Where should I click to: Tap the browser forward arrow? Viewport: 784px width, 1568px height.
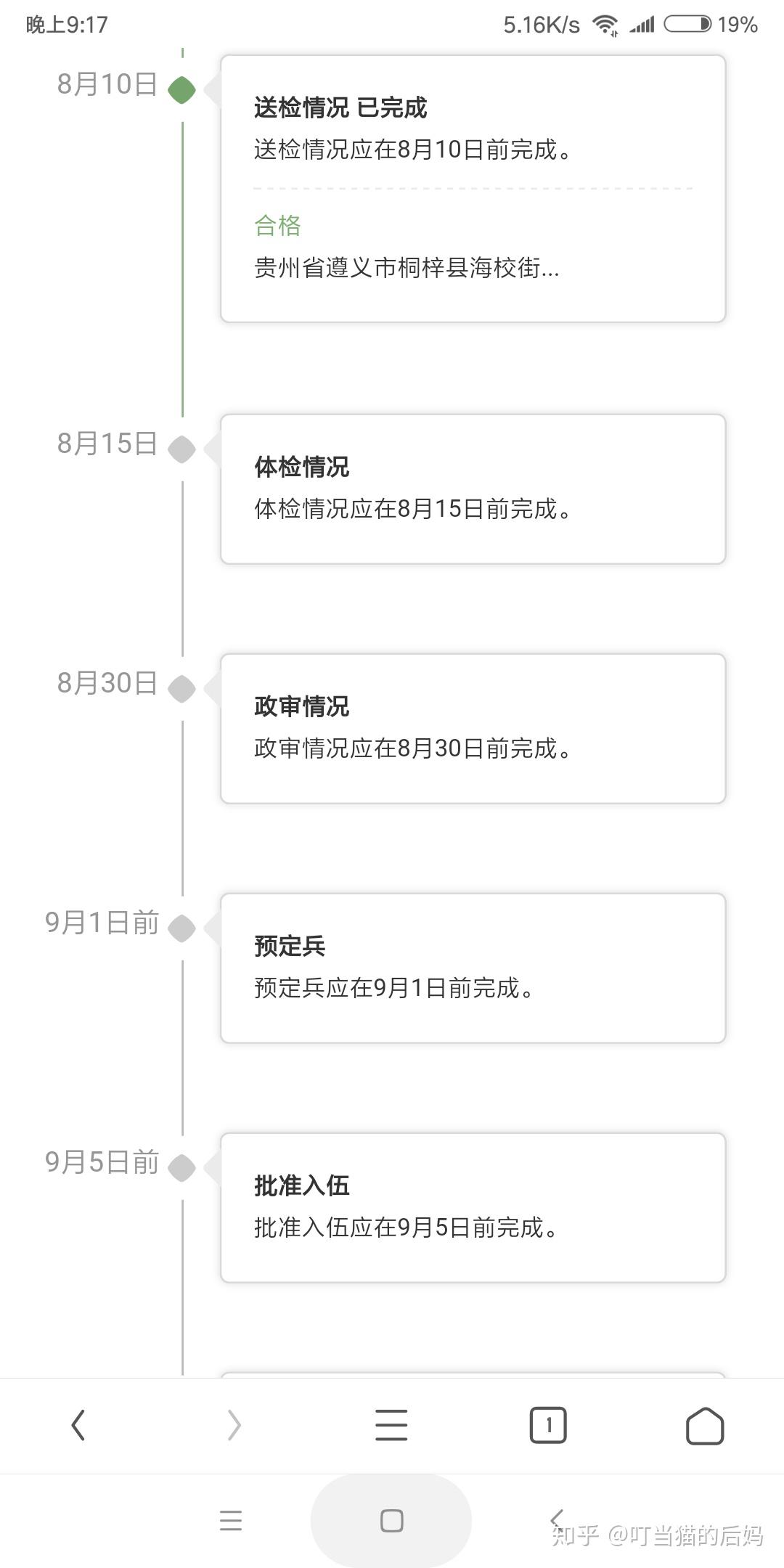coord(232,1424)
